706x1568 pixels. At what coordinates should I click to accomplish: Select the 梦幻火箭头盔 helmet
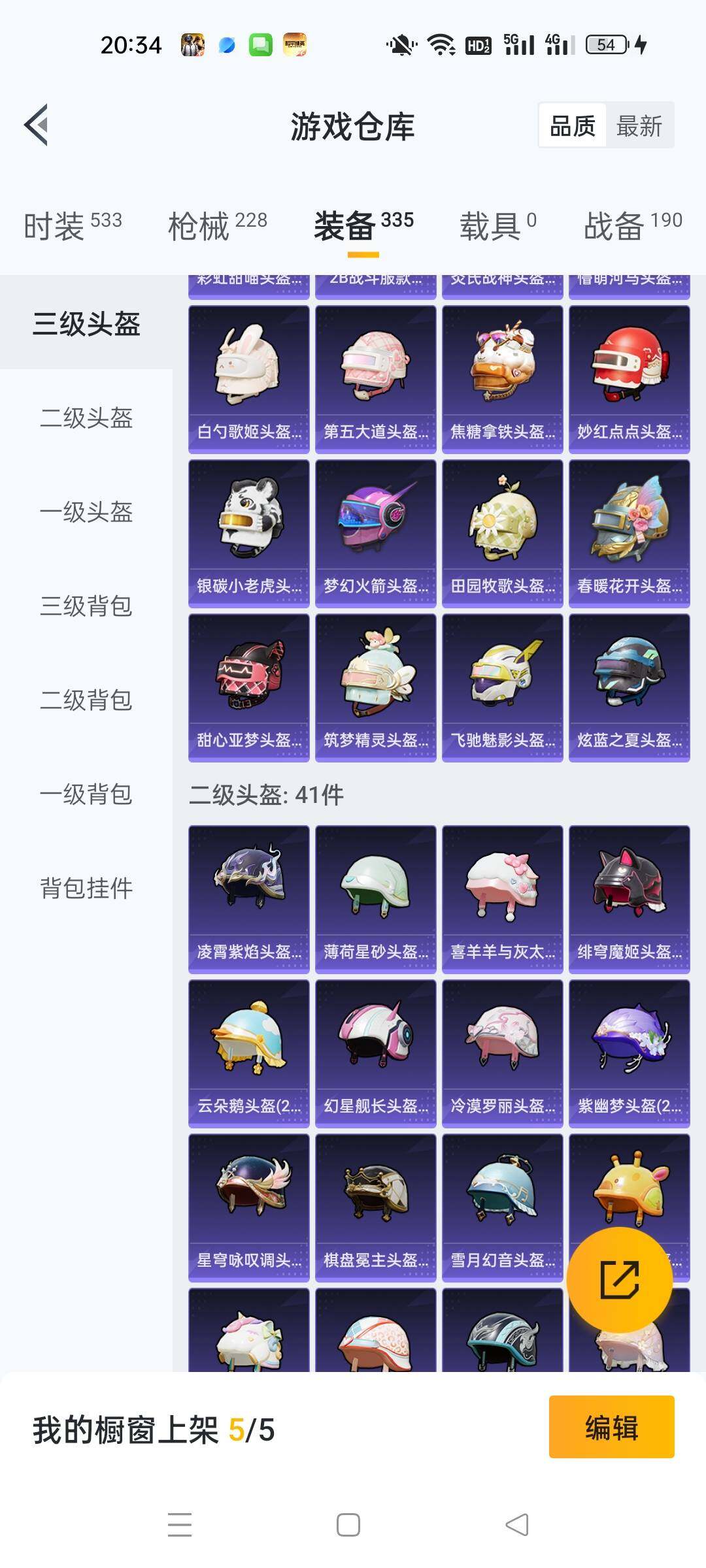pos(375,529)
